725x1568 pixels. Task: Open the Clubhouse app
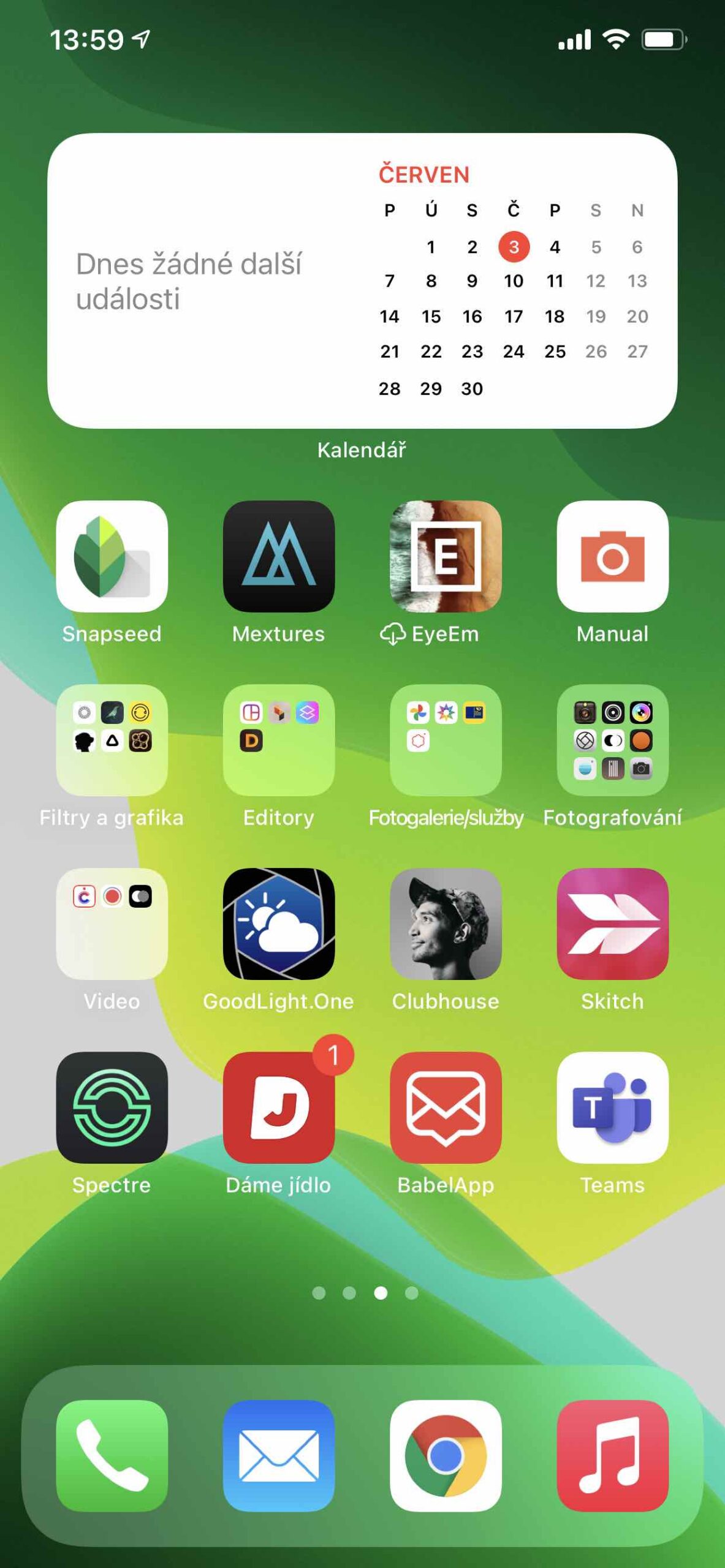[x=446, y=924]
